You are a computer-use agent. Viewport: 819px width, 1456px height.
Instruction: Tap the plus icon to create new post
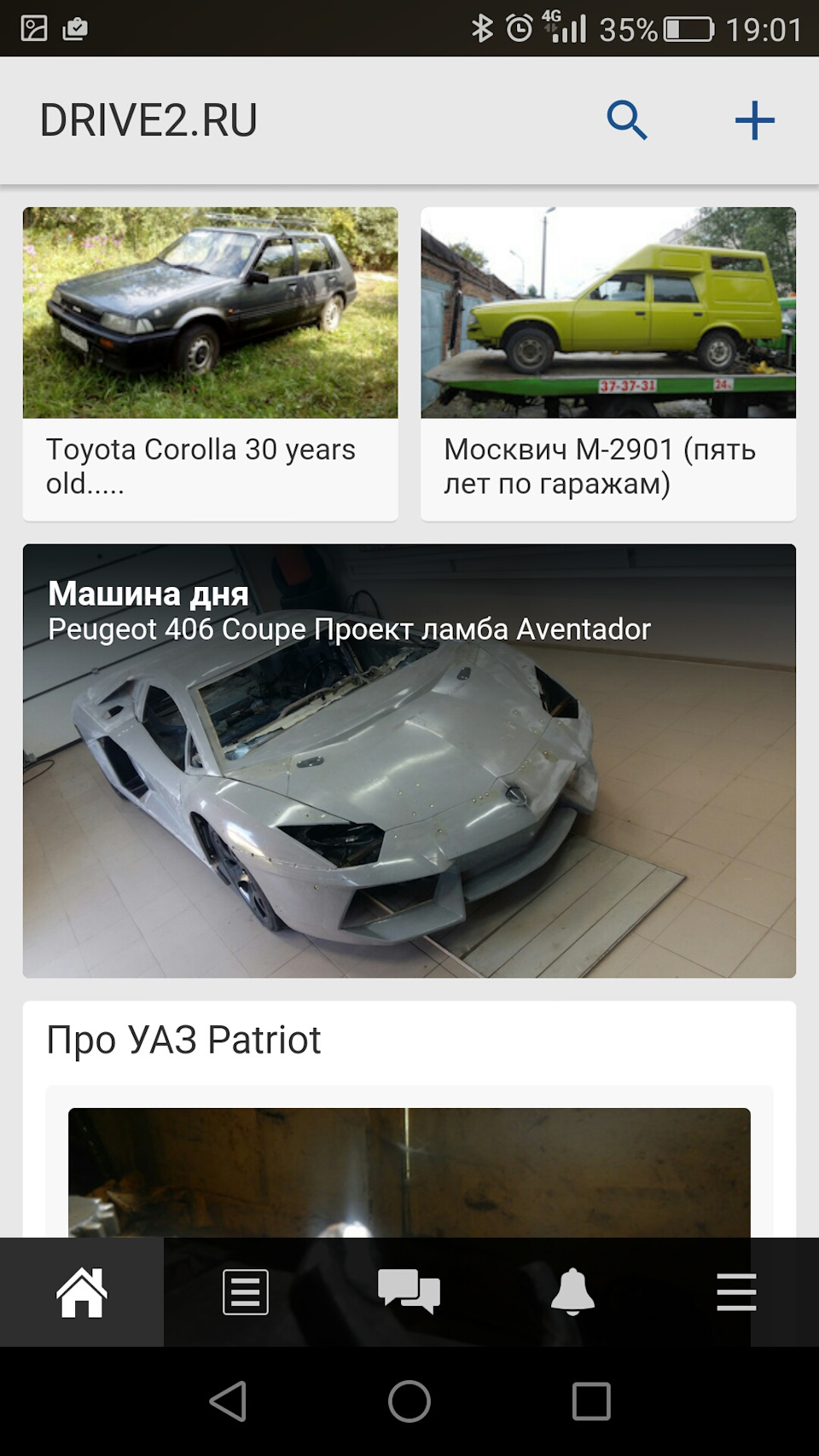click(754, 120)
